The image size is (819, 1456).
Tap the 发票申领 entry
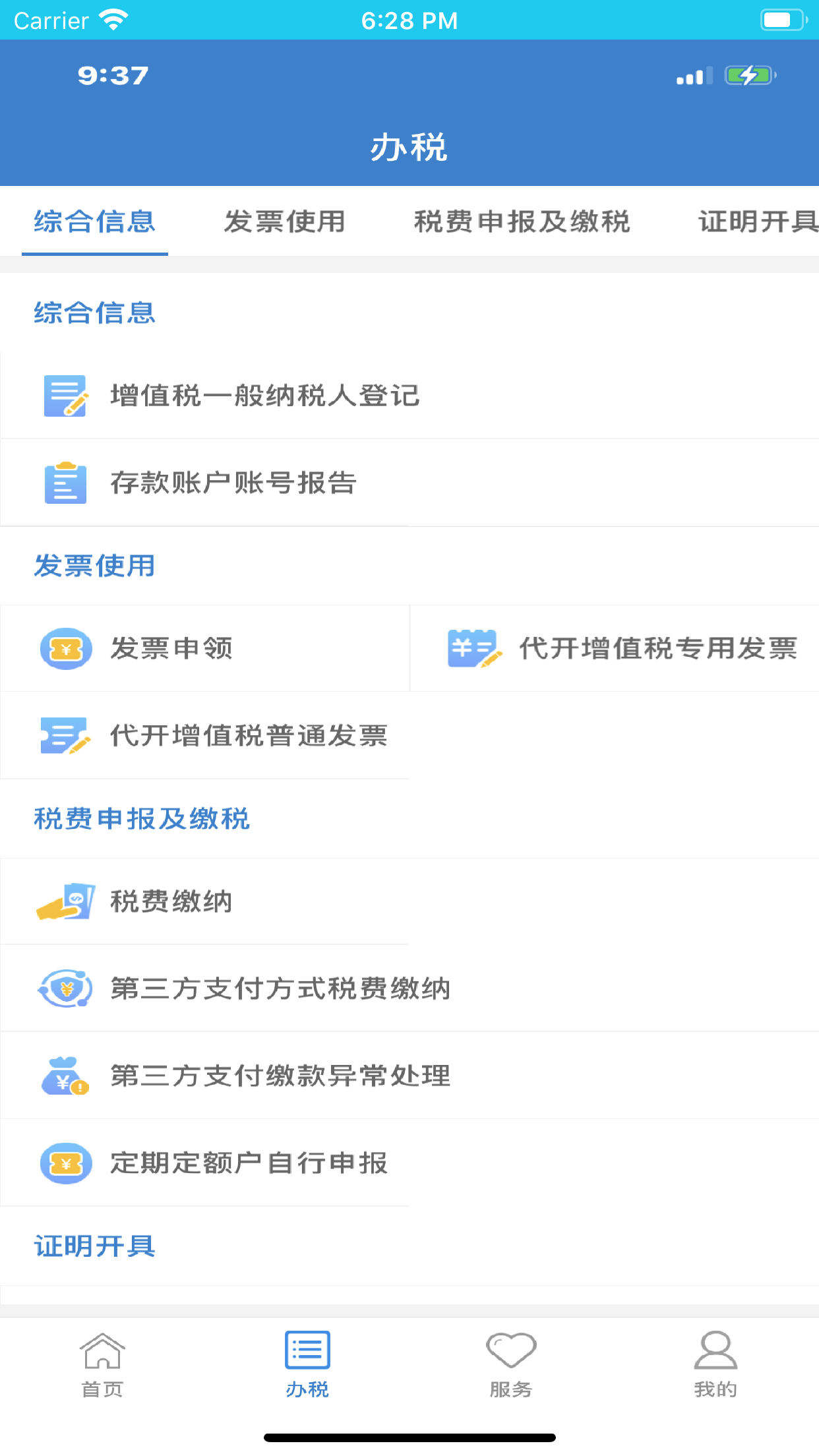pyautogui.click(x=171, y=648)
